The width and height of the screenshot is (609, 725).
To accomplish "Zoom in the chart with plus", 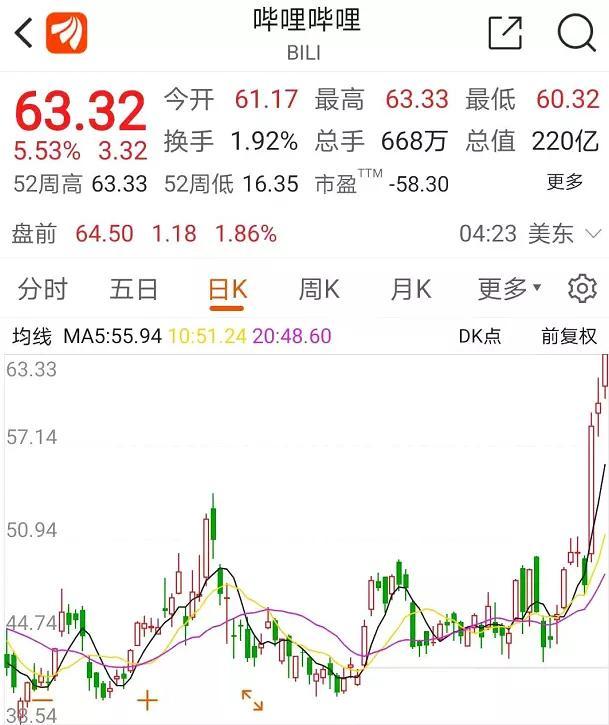I will (x=148, y=700).
